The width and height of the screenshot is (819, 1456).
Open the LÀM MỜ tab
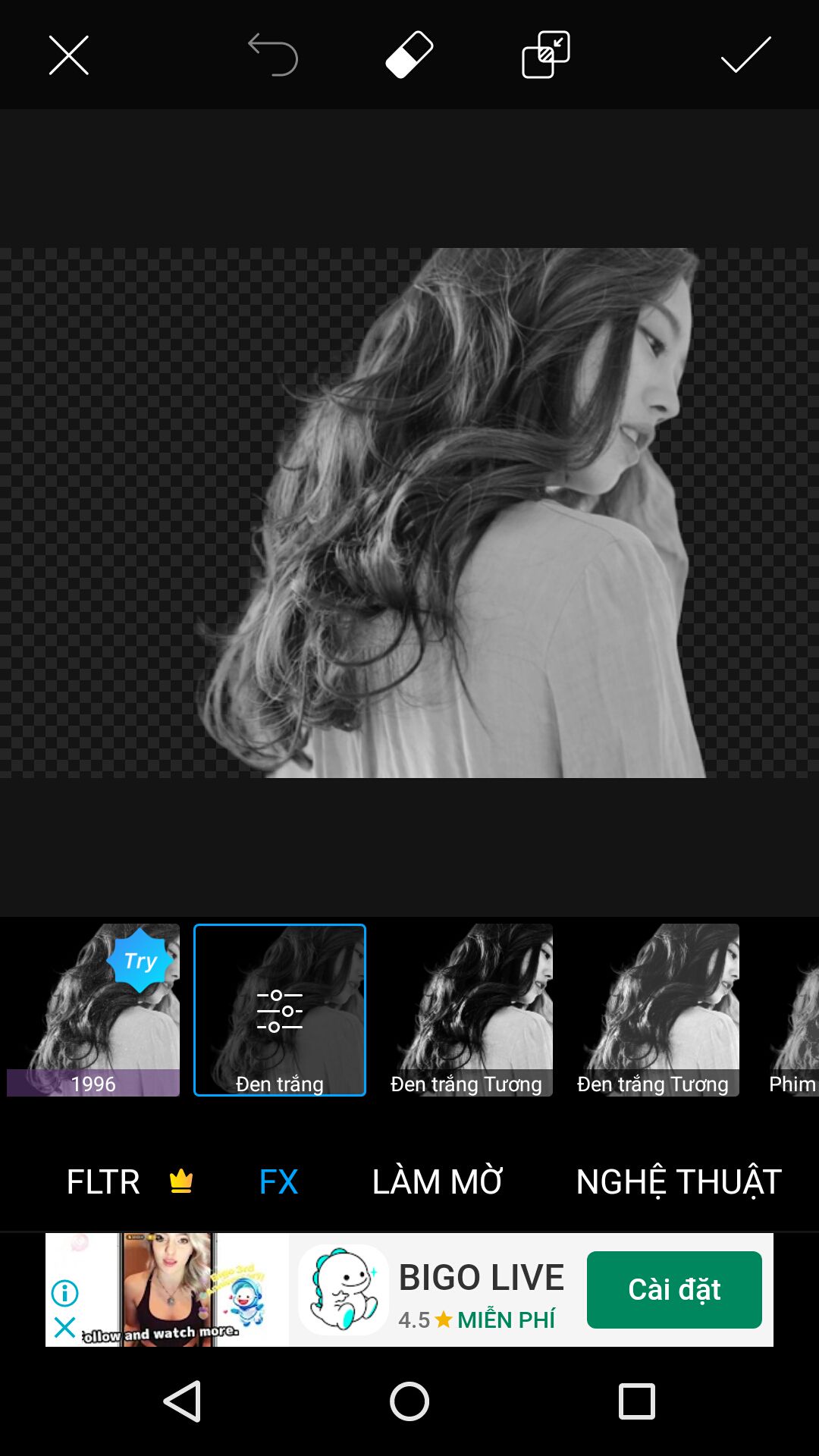click(x=437, y=1181)
